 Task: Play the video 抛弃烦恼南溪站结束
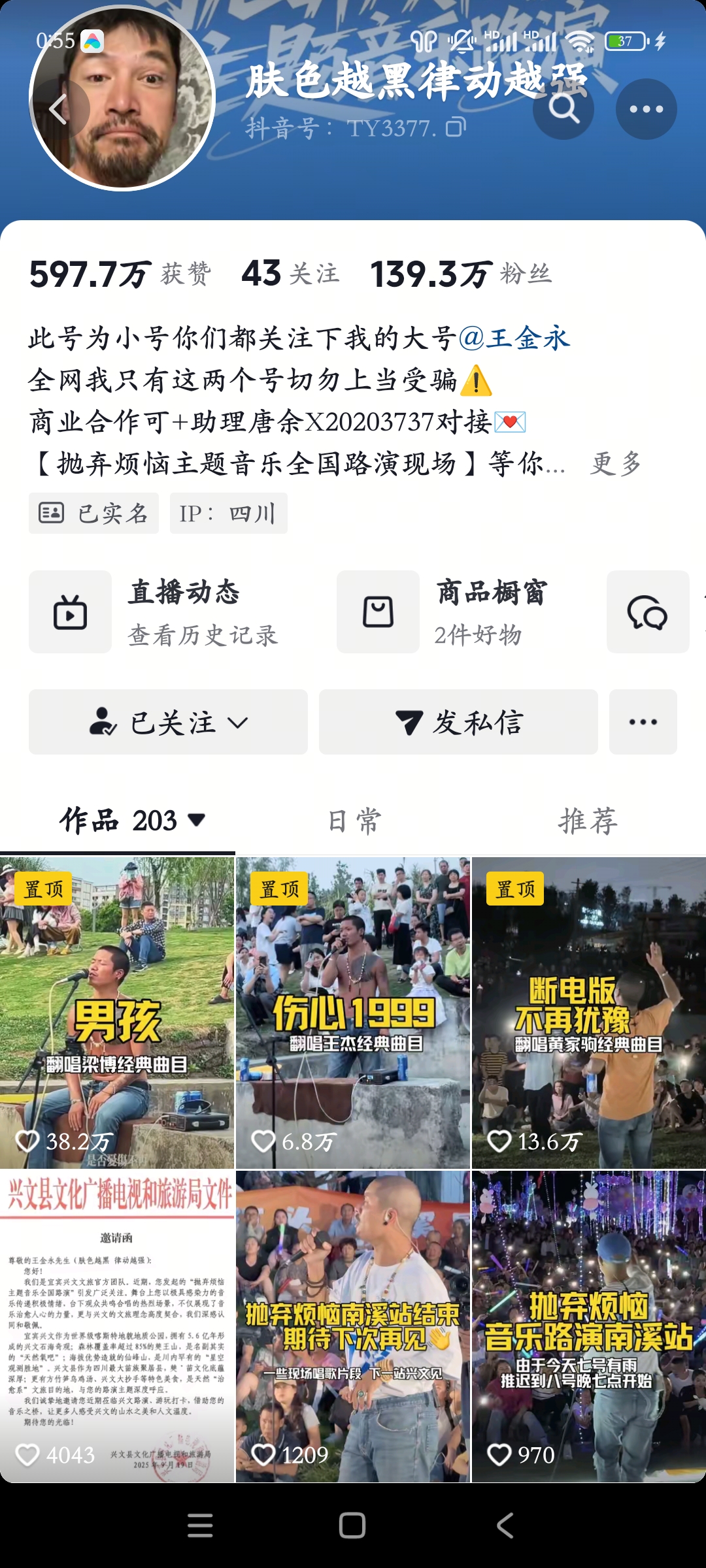point(353,1326)
